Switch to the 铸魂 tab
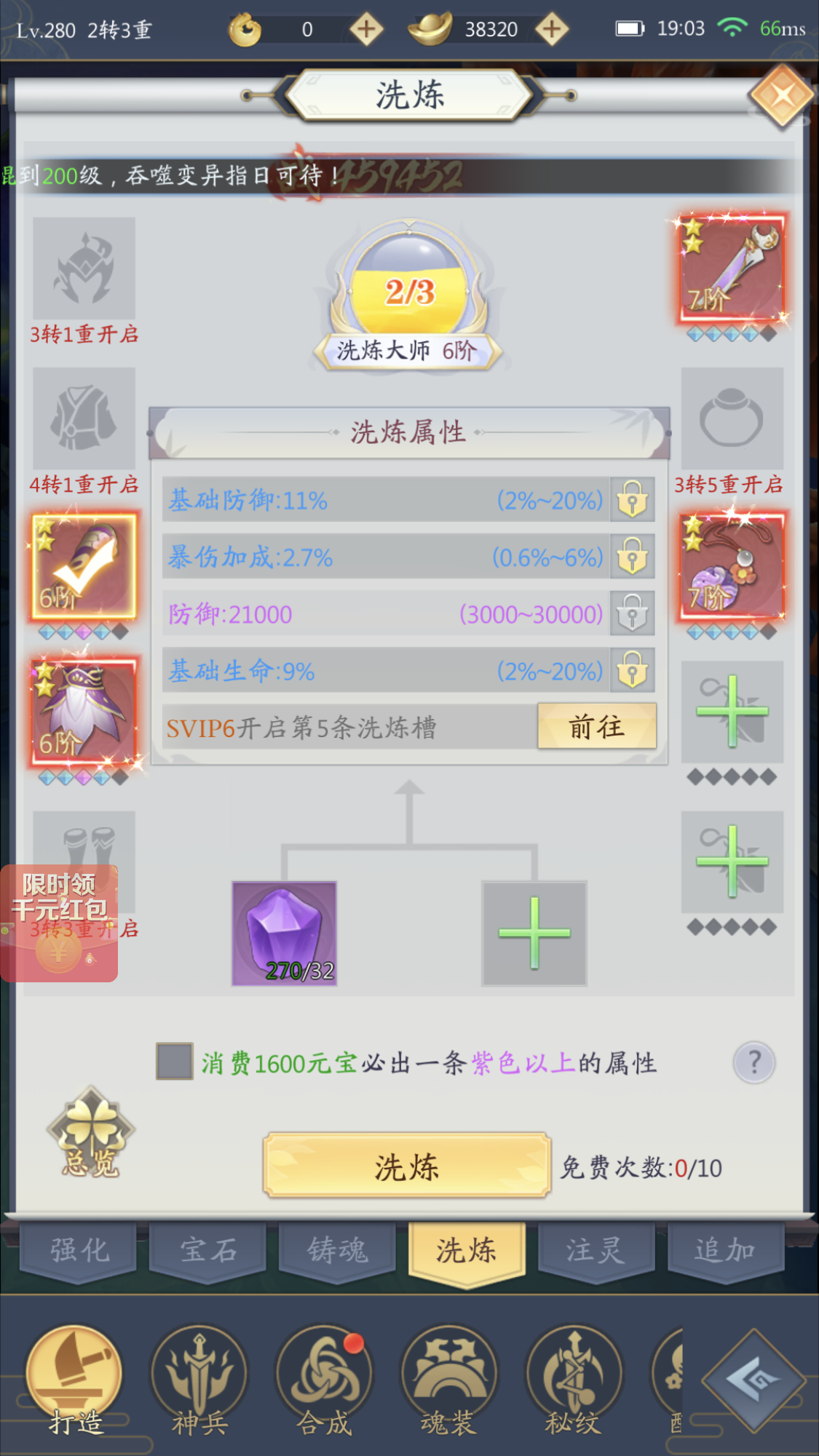This screenshot has width=819, height=1456. (x=337, y=1251)
